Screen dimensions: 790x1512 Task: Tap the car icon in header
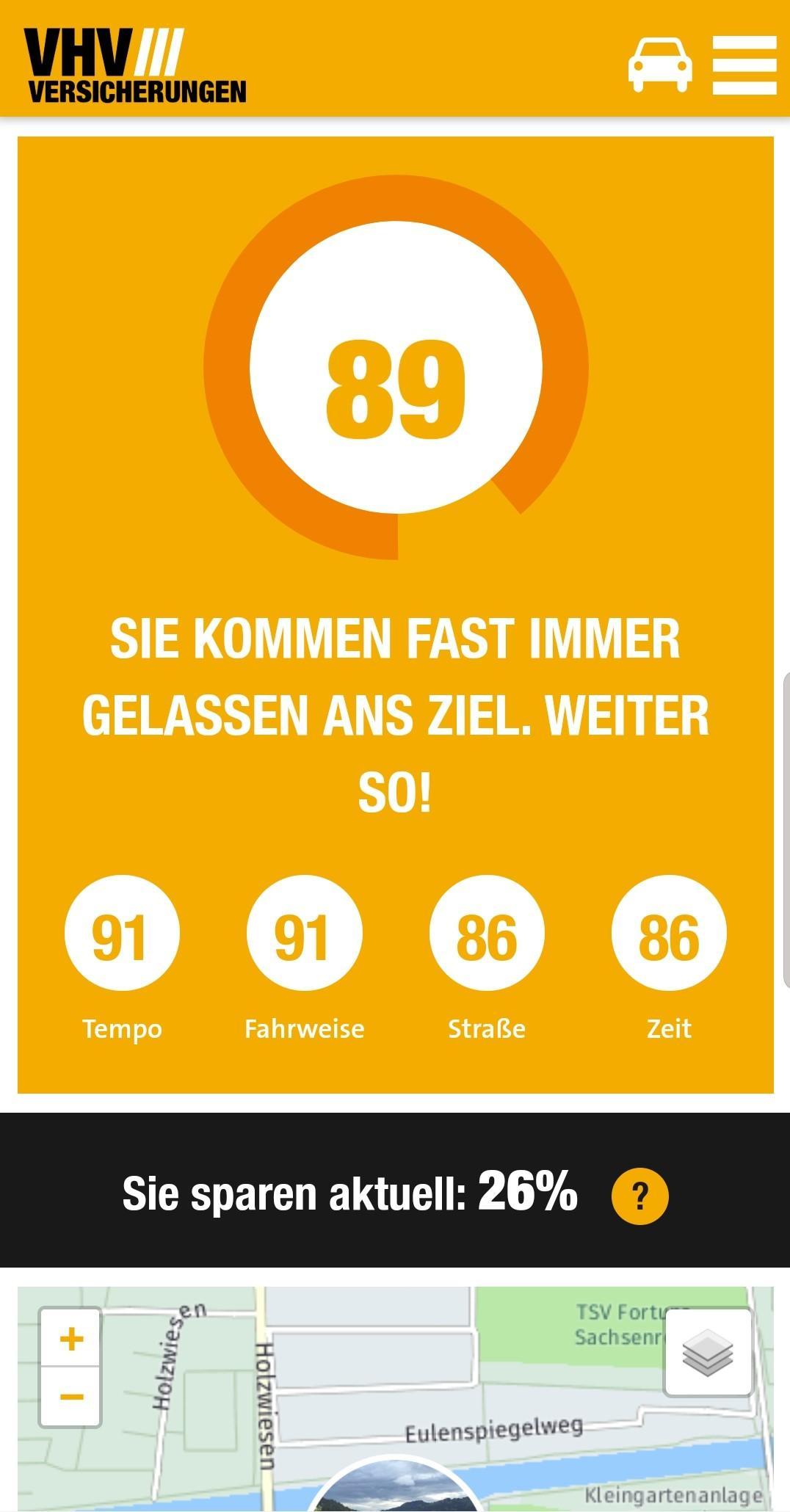point(659,65)
